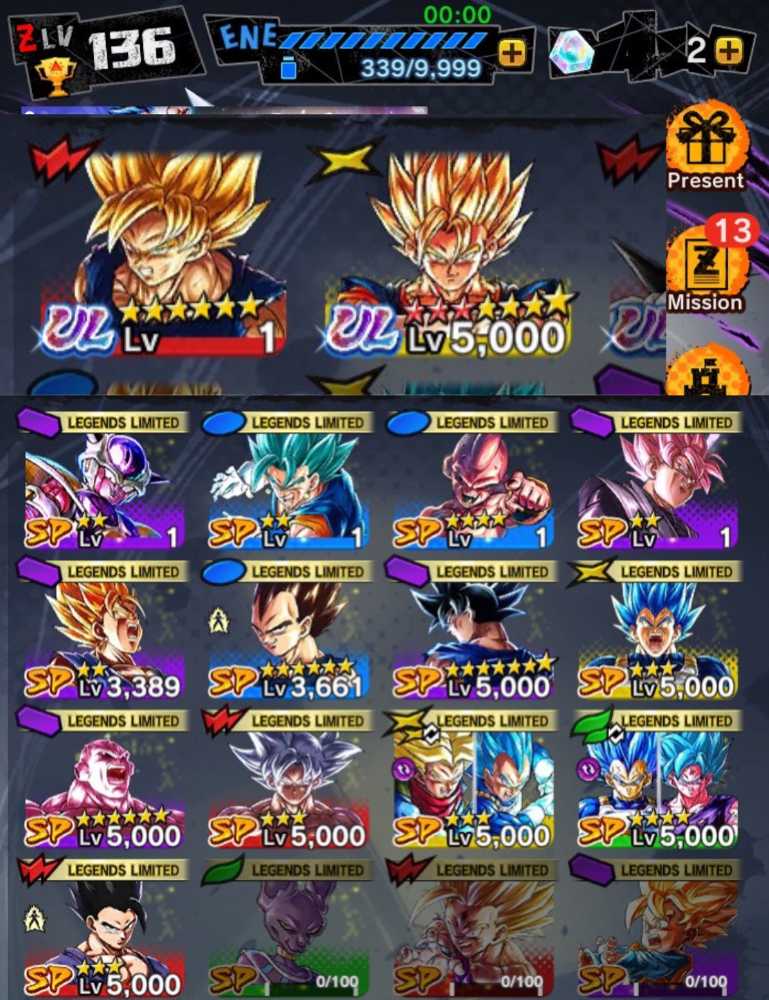Screen dimensions: 769x1000
Task: Open the Present menu
Action: pyautogui.click(x=707, y=148)
